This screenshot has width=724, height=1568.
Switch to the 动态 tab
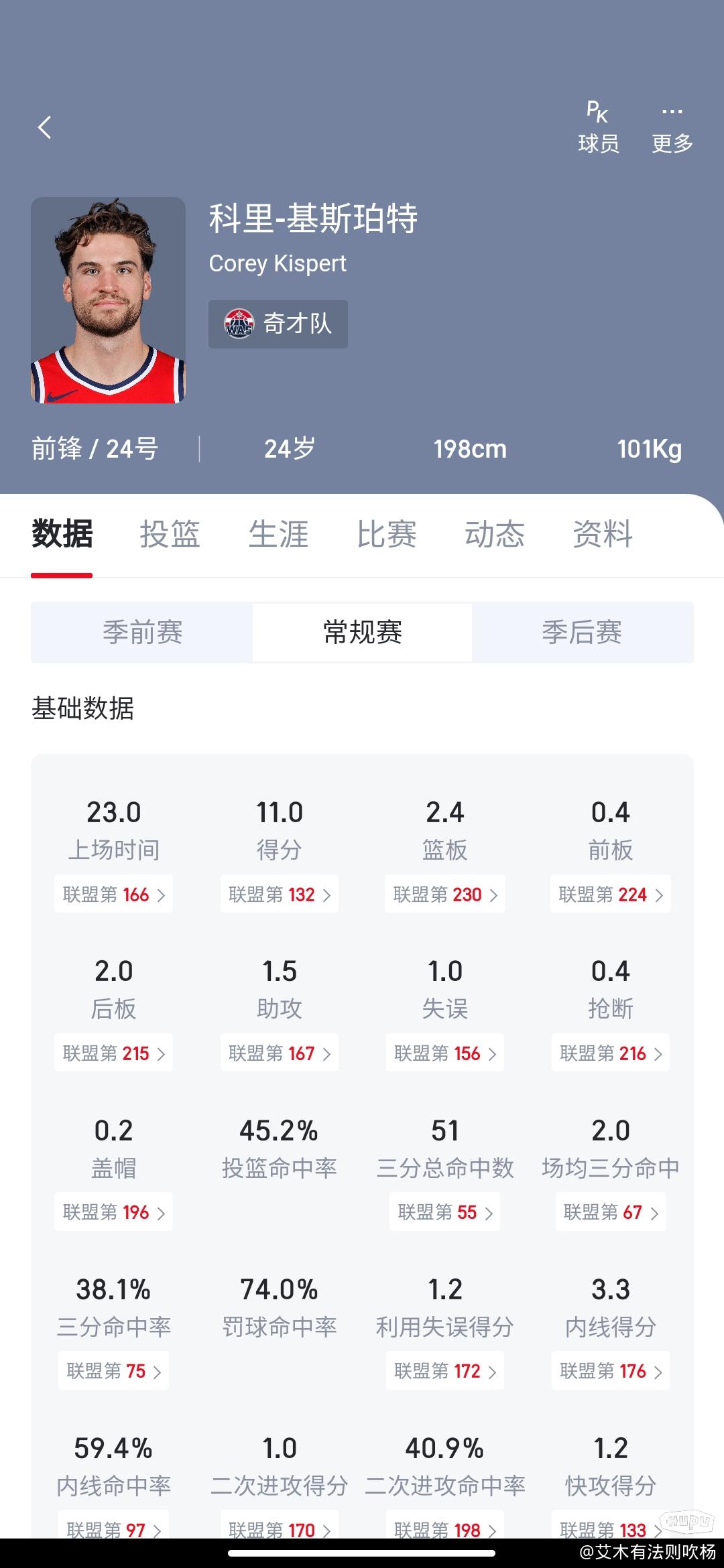click(x=495, y=534)
